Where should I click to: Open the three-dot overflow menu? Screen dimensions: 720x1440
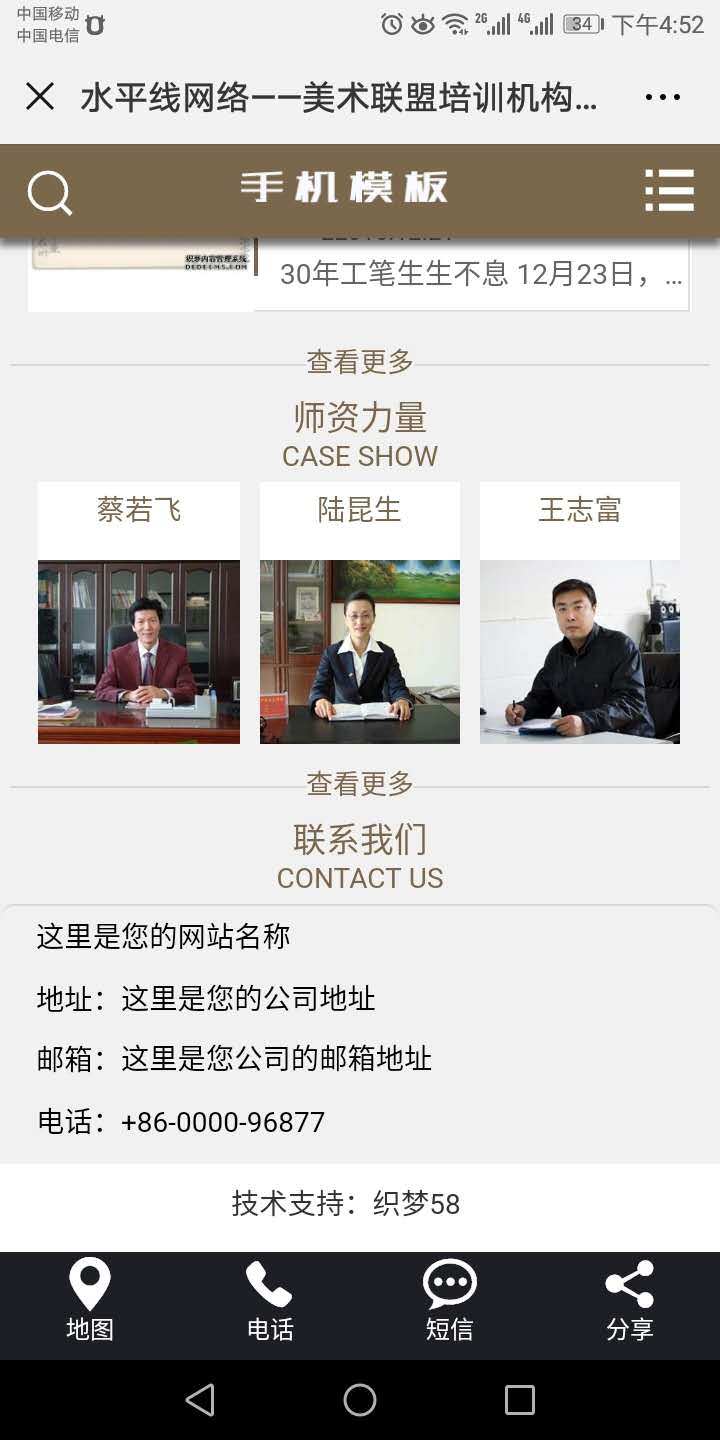(x=662, y=97)
